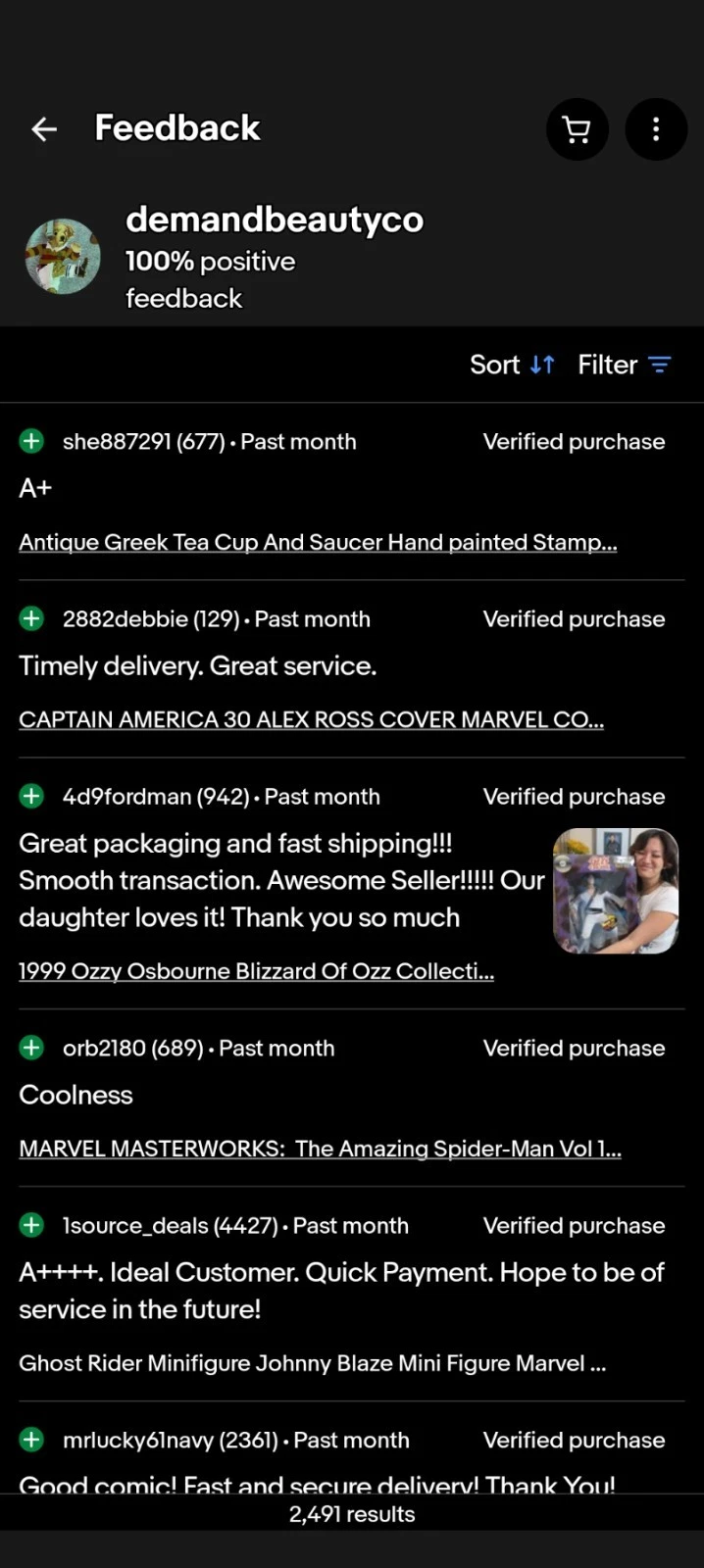704x1568 pixels.
Task: Open the Marvel Masterworks Spider-Man listing
Action: pyautogui.click(x=320, y=1149)
